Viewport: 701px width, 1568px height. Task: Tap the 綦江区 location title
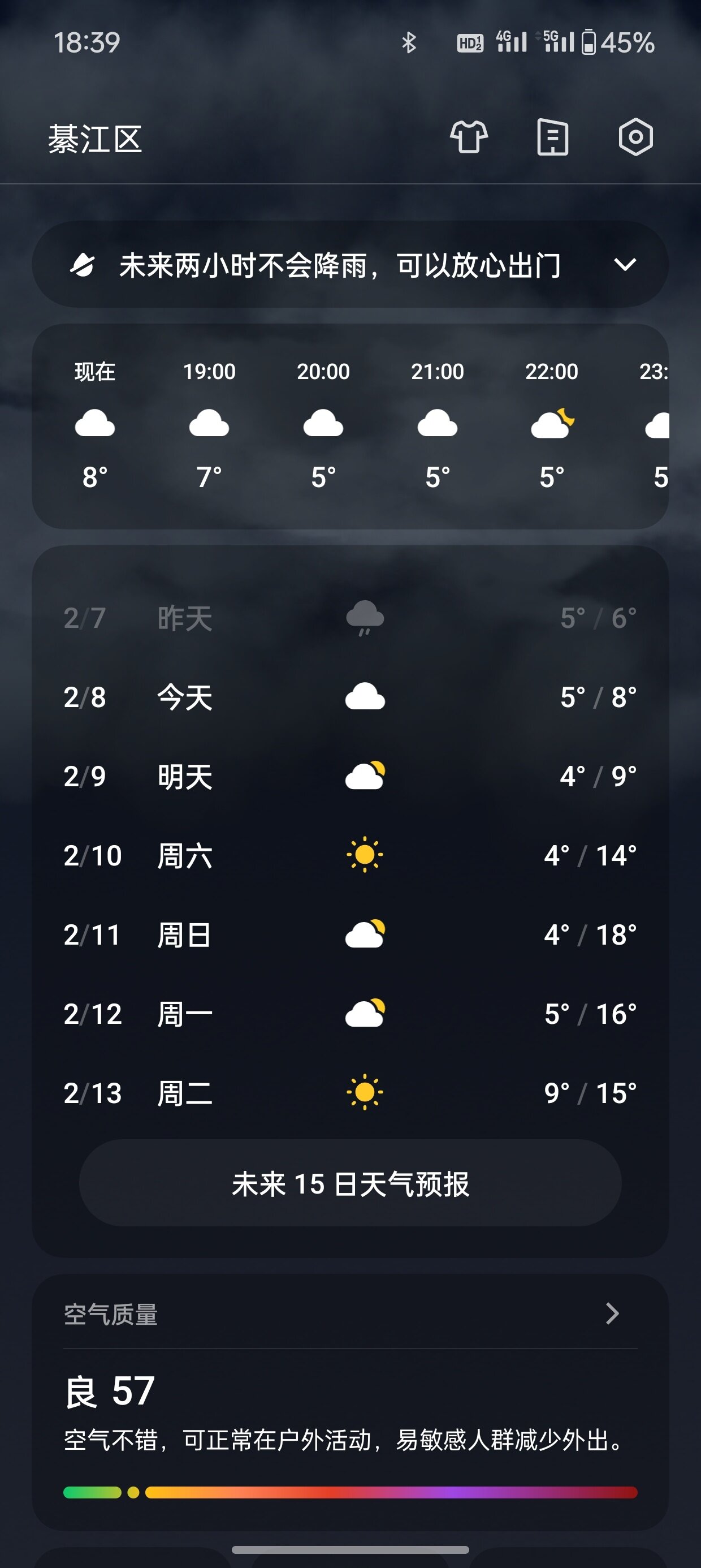[x=95, y=139]
